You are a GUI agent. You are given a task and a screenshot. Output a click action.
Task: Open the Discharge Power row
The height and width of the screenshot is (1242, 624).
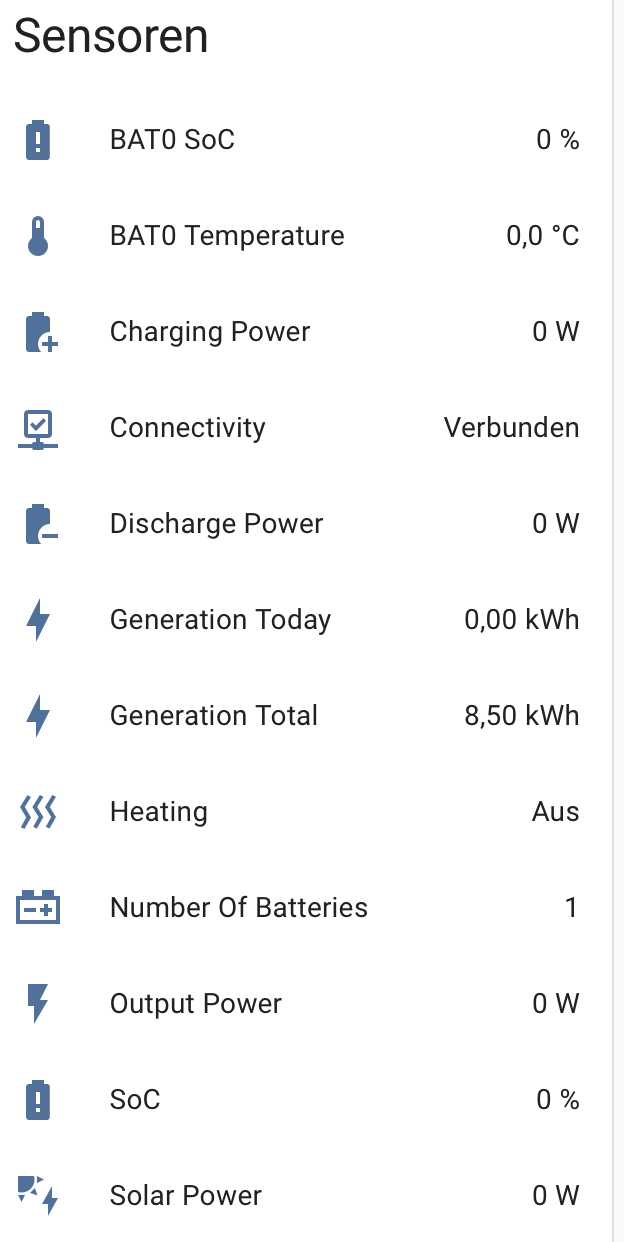[216, 524]
